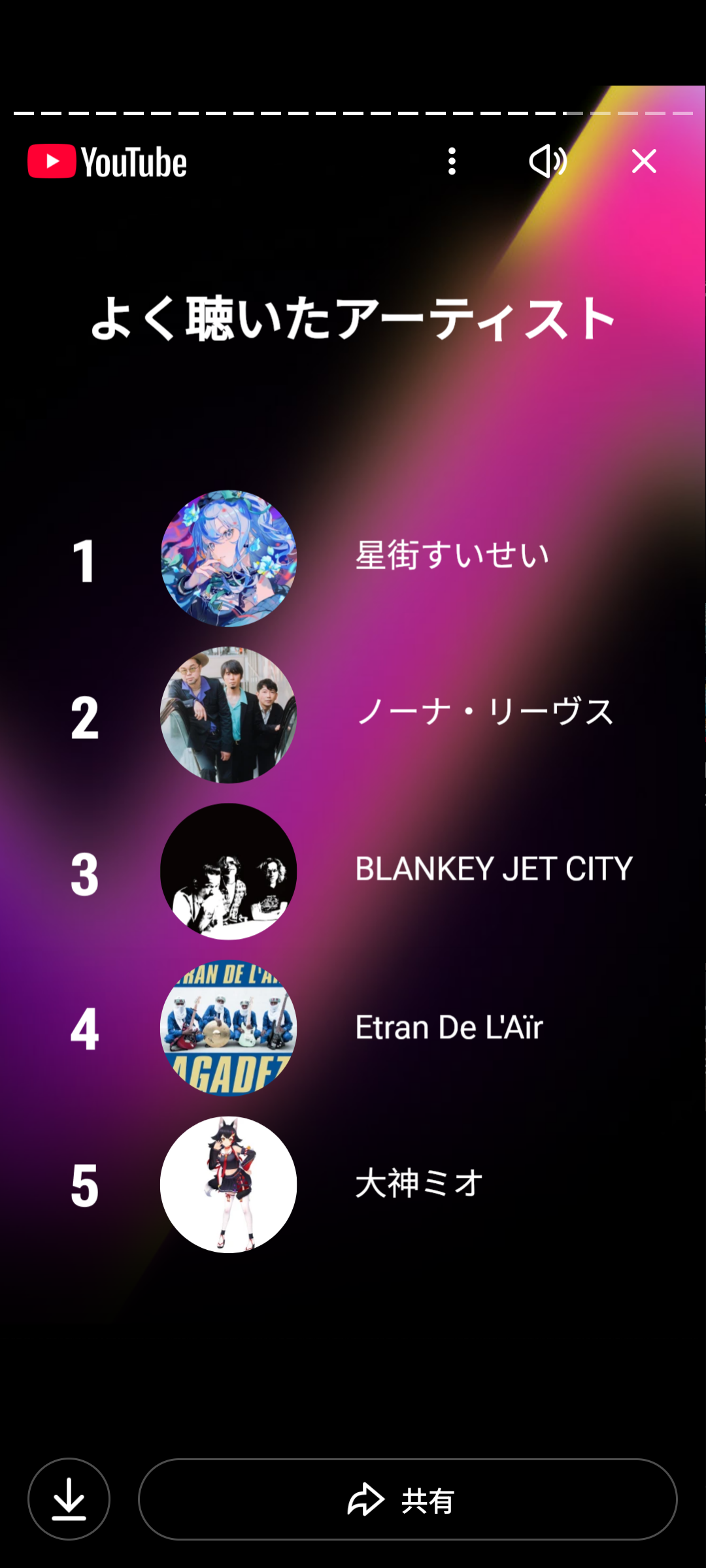Screen dimensions: 706x1568
Task: Download this top artists card
Action: [69, 1499]
